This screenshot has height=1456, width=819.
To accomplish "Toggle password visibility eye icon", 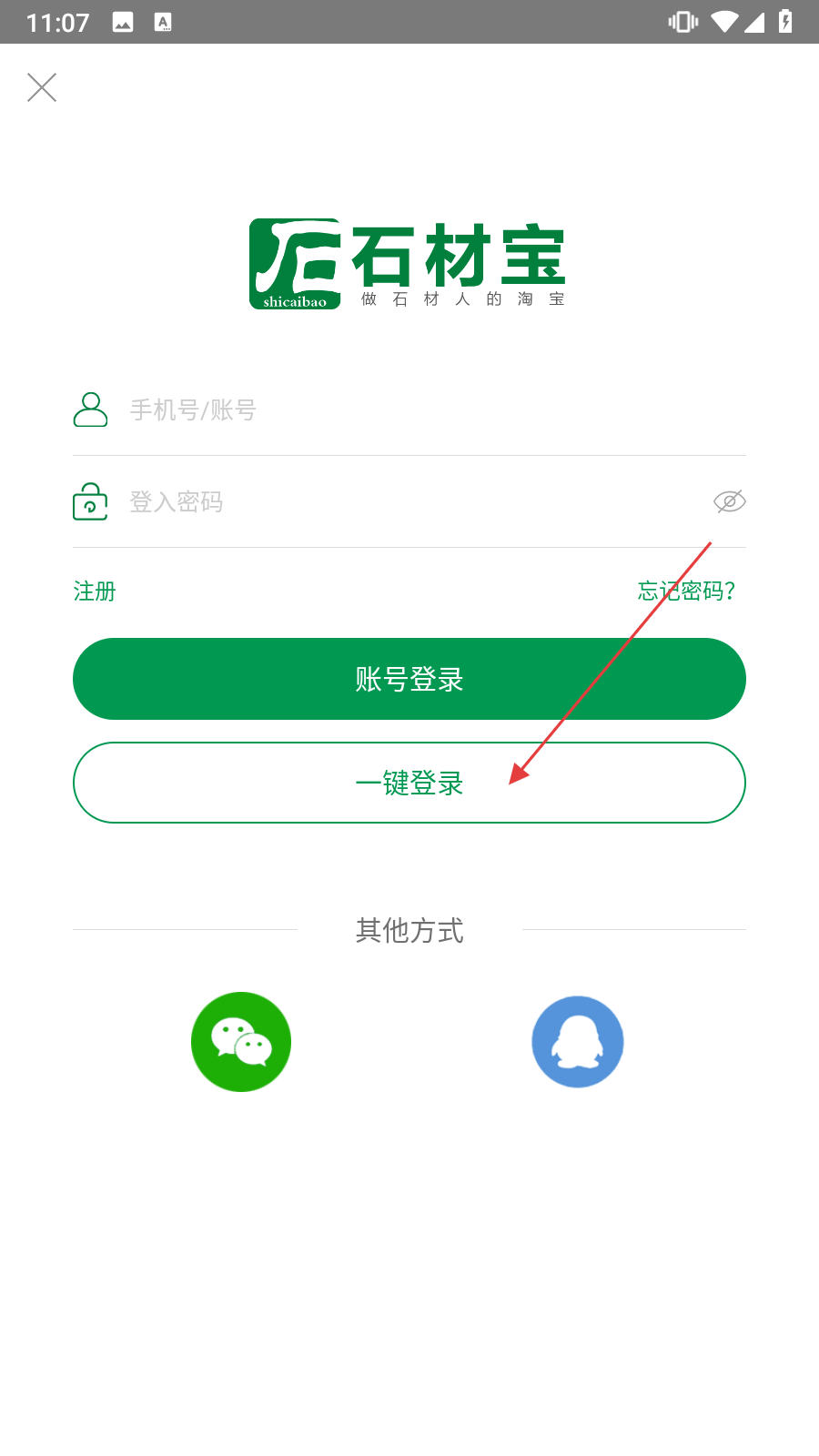I will point(730,501).
